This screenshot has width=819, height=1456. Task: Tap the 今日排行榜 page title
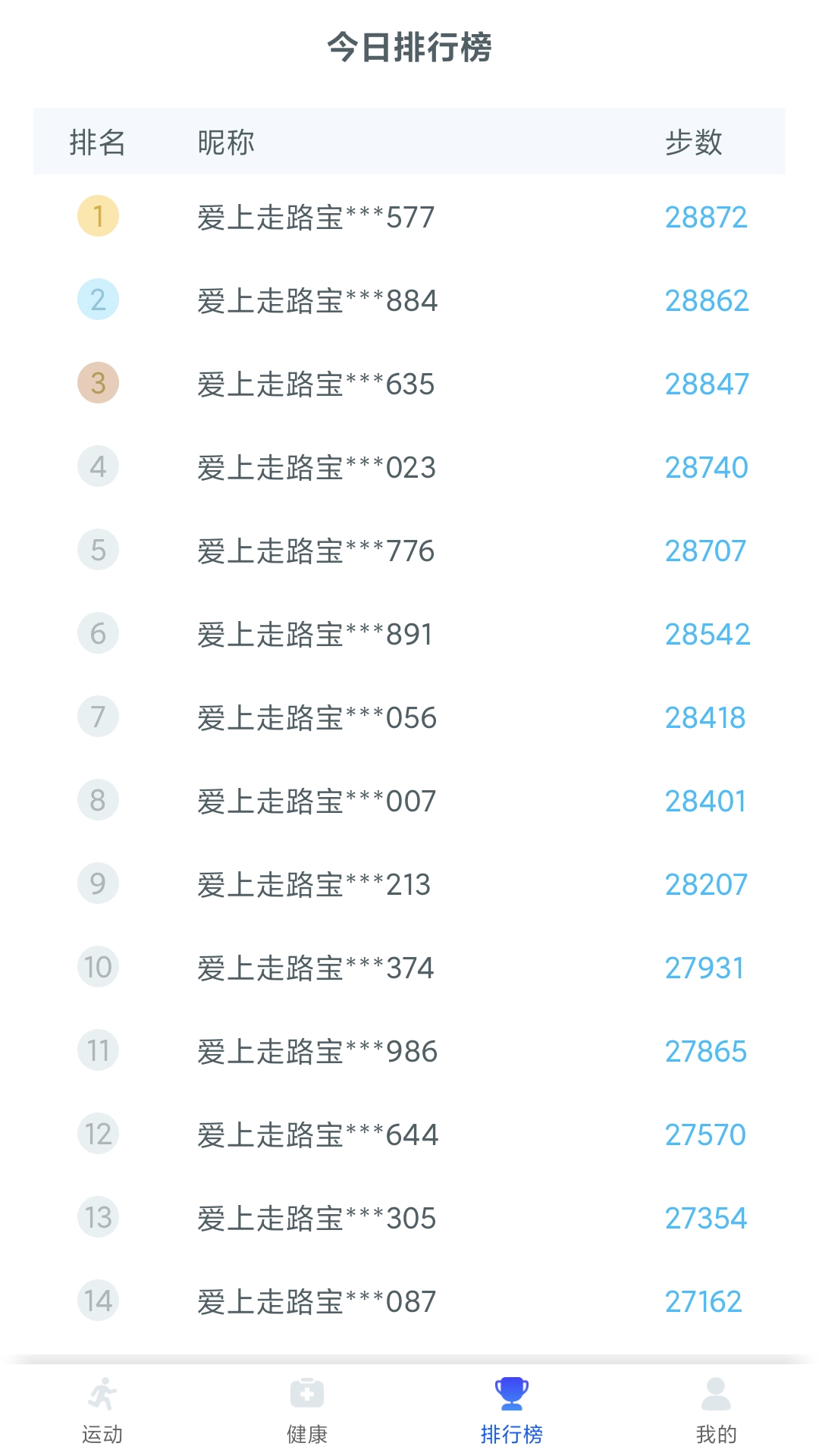click(409, 47)
